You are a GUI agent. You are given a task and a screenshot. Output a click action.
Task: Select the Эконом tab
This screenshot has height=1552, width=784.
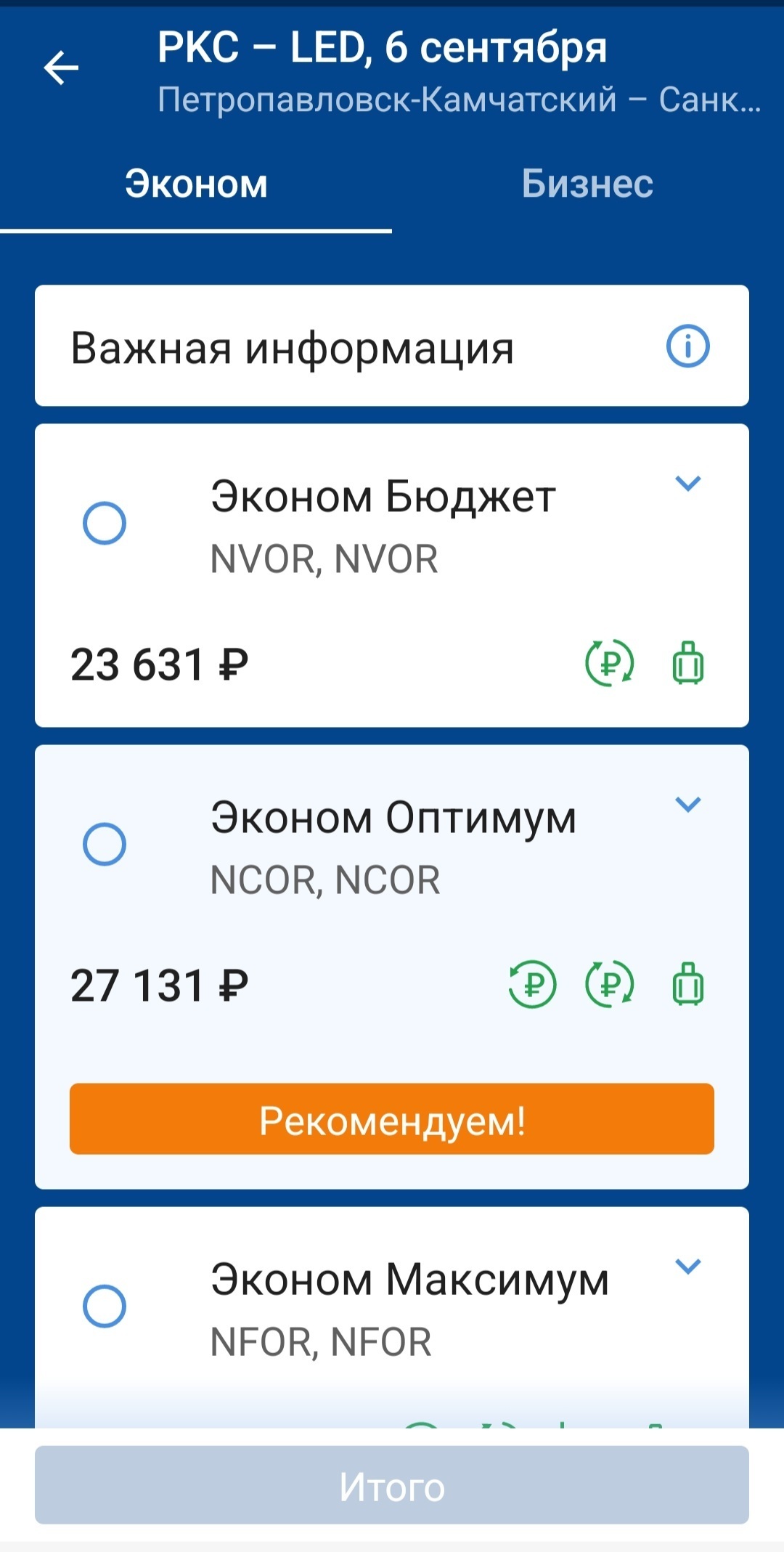pyautogui.click(x=196, y=184)
